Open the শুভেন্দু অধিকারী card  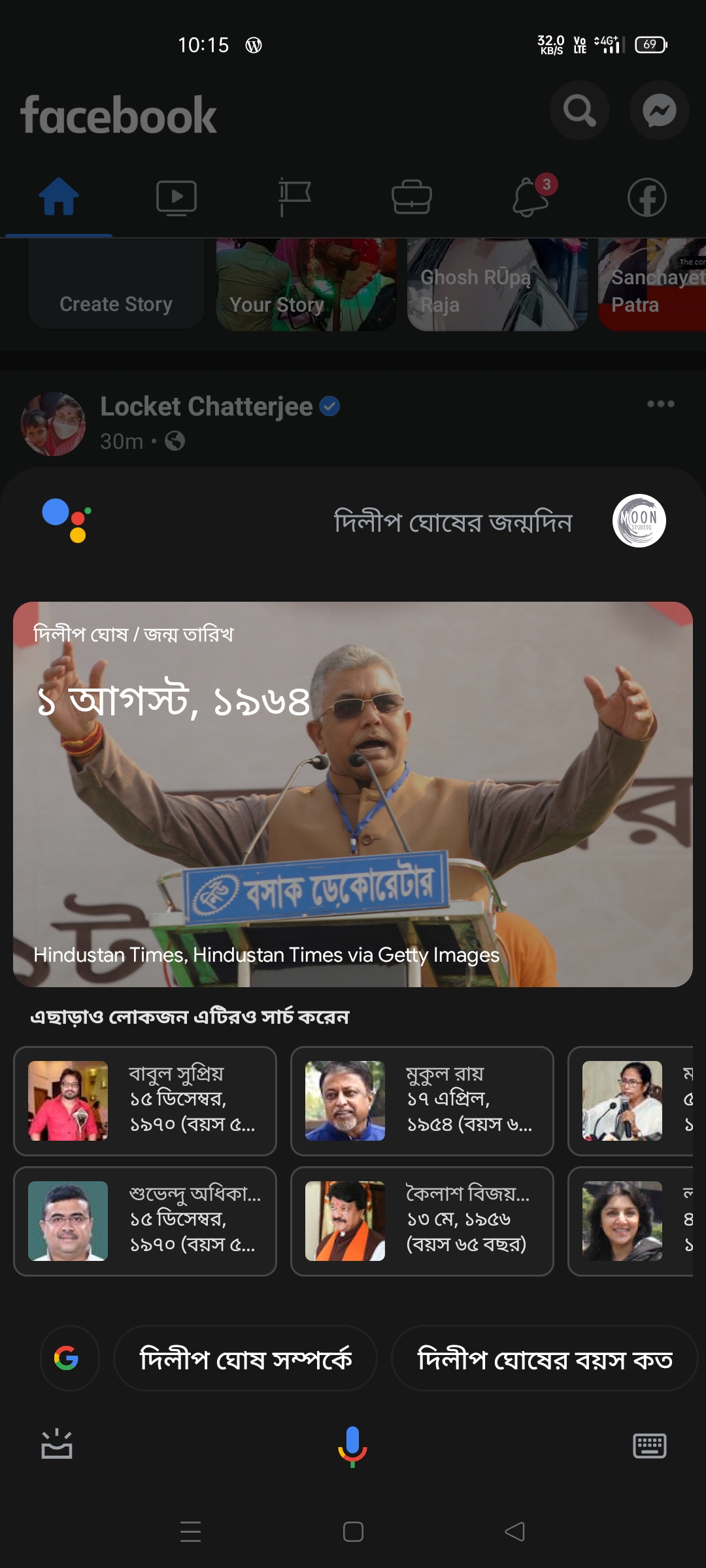click(145, 1221)
